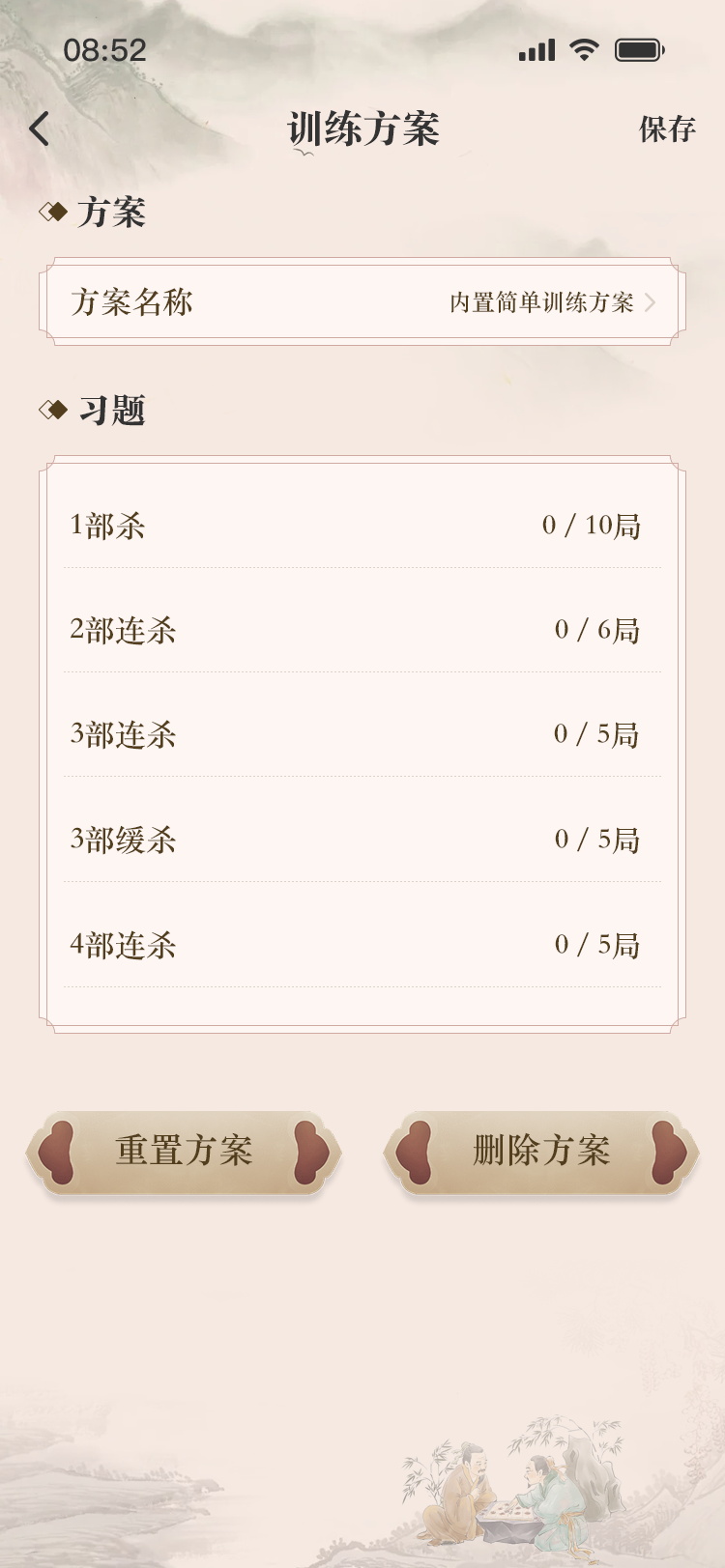Tap the 训练方案 title header
Screen dimensions: 725x1568
(x=362, y=128)
